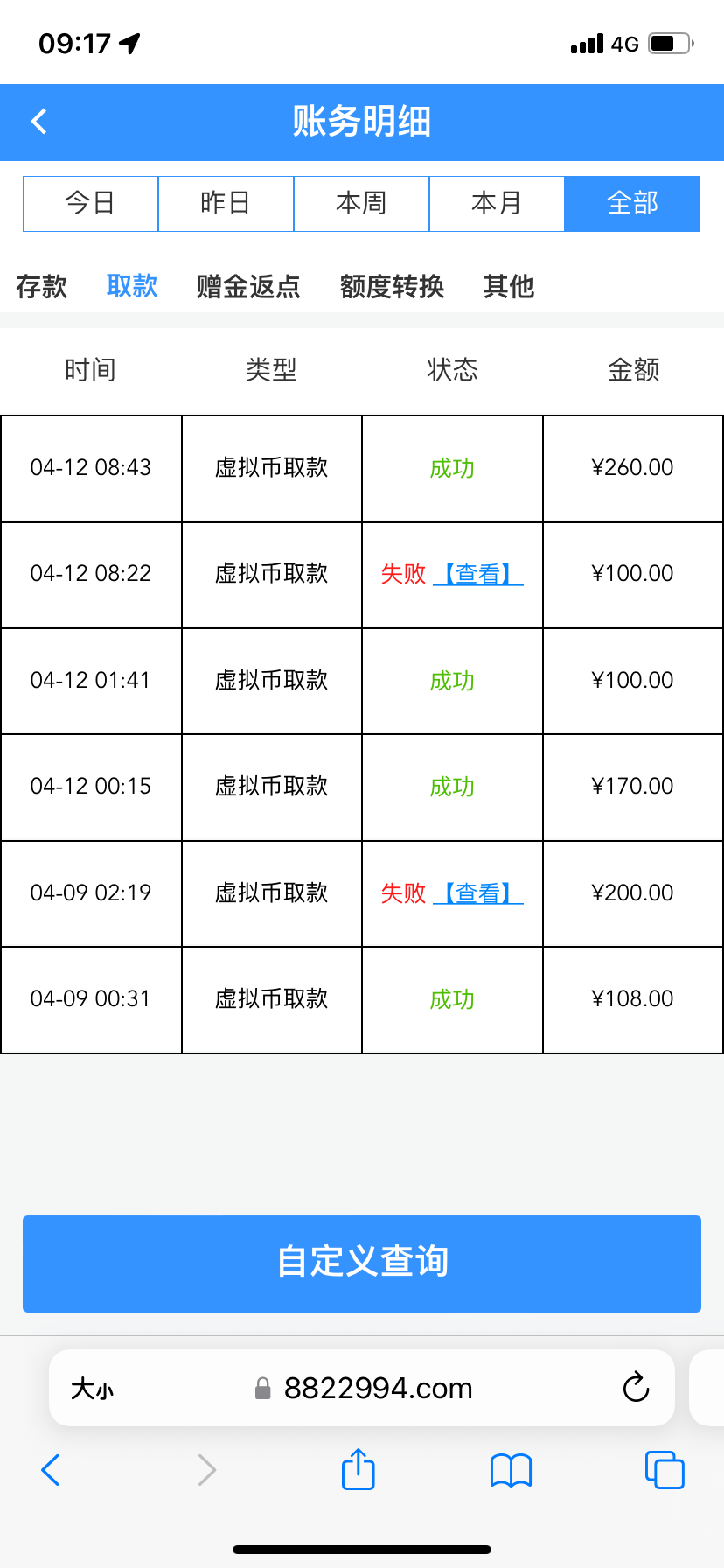Open Bookmarks using the book icon
Viewport: 724px width, 1568px height.
(x=510, y=1471)
